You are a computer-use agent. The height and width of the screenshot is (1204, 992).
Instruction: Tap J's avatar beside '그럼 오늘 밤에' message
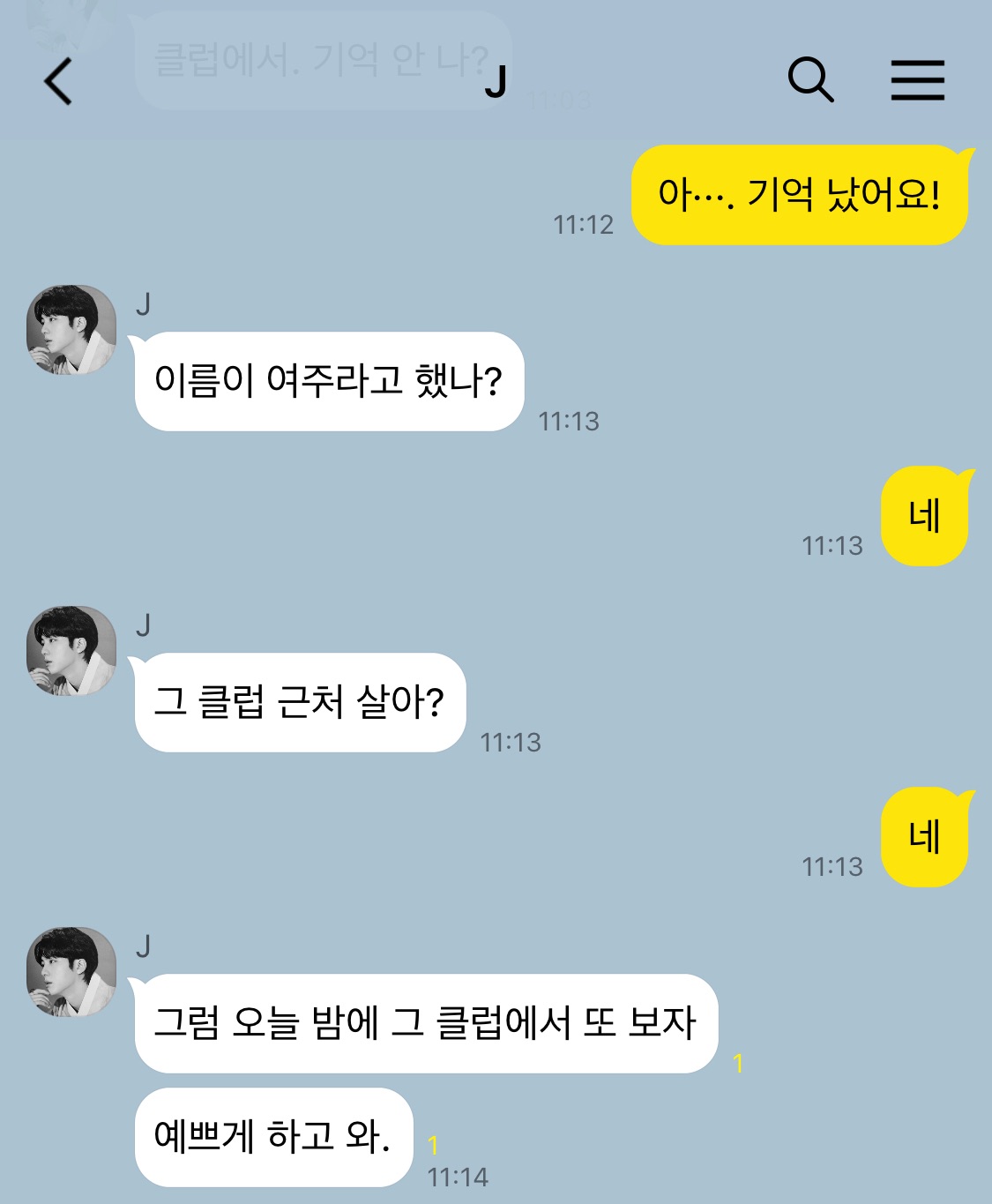[x=71, y=972]
